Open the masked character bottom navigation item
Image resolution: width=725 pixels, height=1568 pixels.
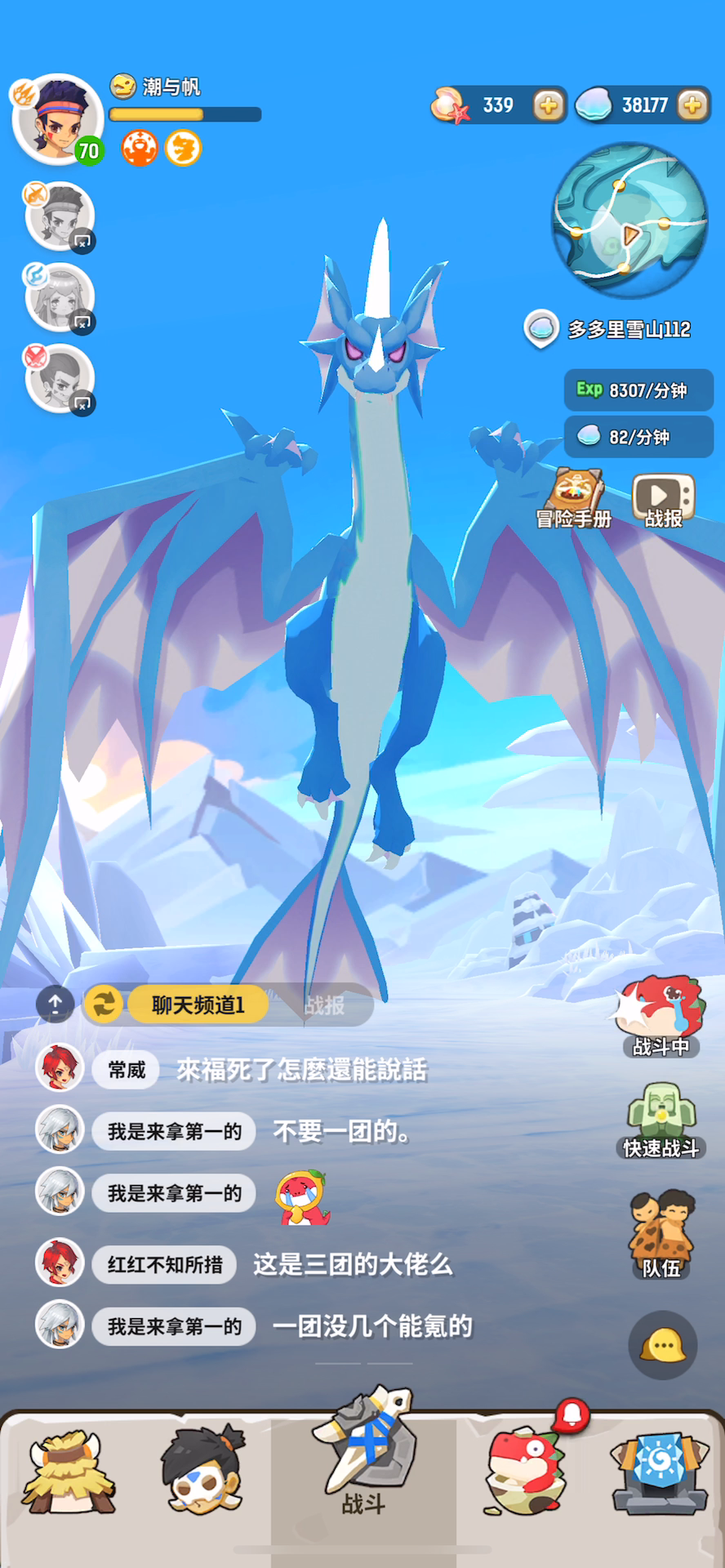(x=202, y=1470)
